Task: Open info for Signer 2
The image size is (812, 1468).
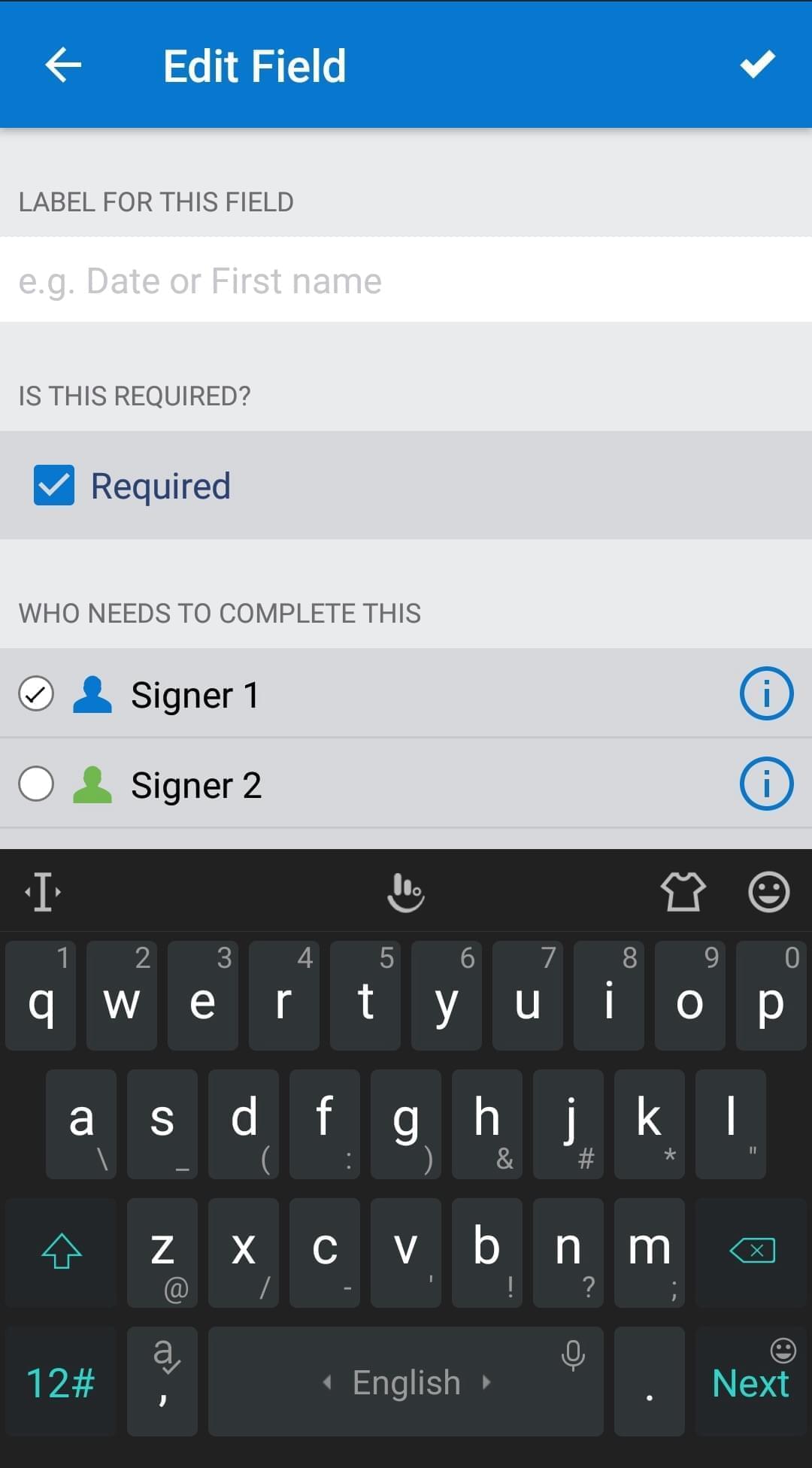Action: point(766,784)
